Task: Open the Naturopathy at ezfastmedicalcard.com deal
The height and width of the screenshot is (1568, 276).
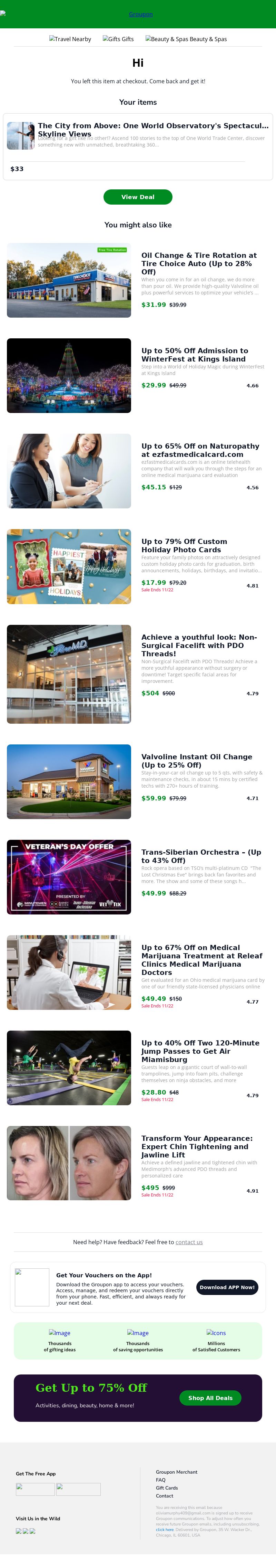Action: pos(200,450)
